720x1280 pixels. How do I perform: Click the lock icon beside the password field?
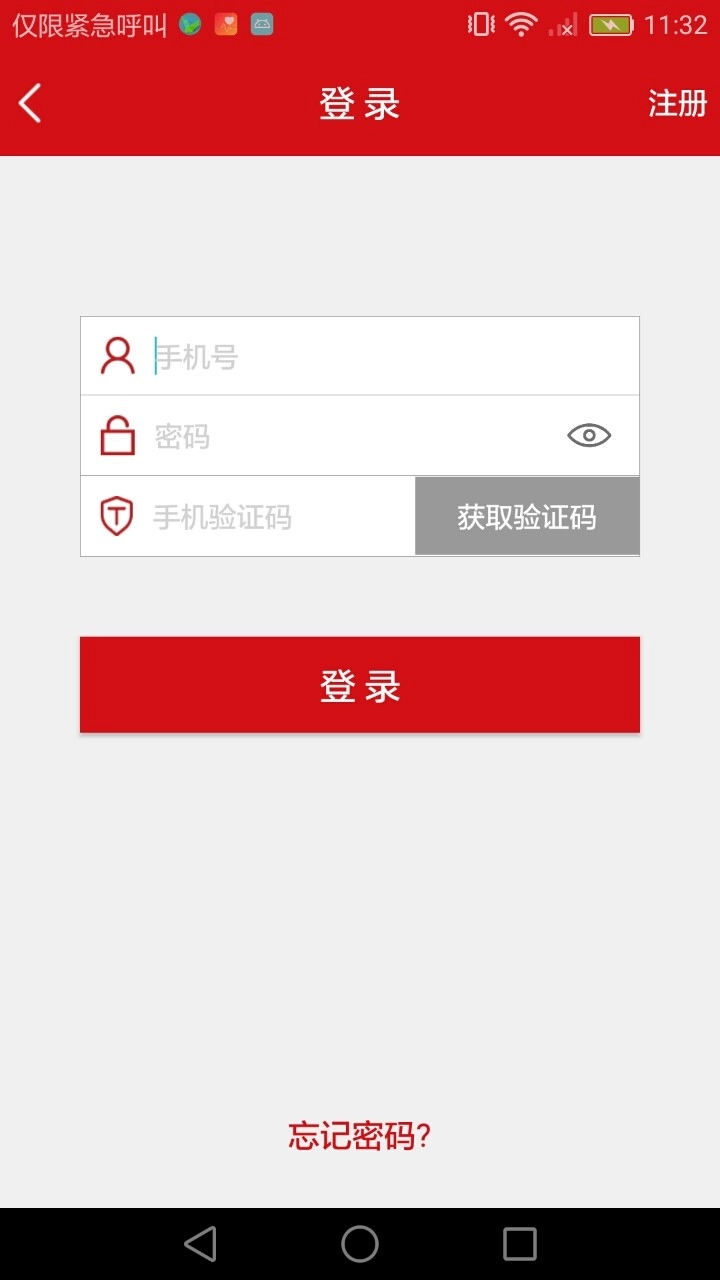[x=117, y=435]
